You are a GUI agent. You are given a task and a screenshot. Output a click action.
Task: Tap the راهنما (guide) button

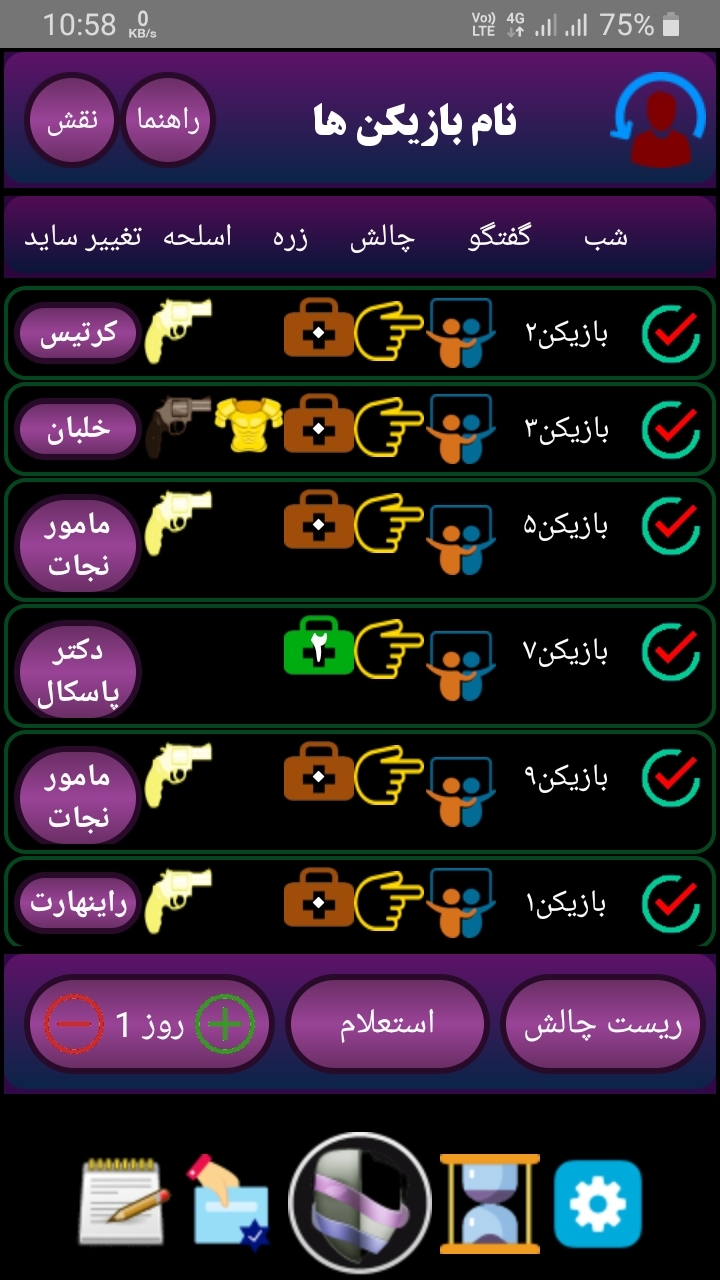(x=168, y=121)
